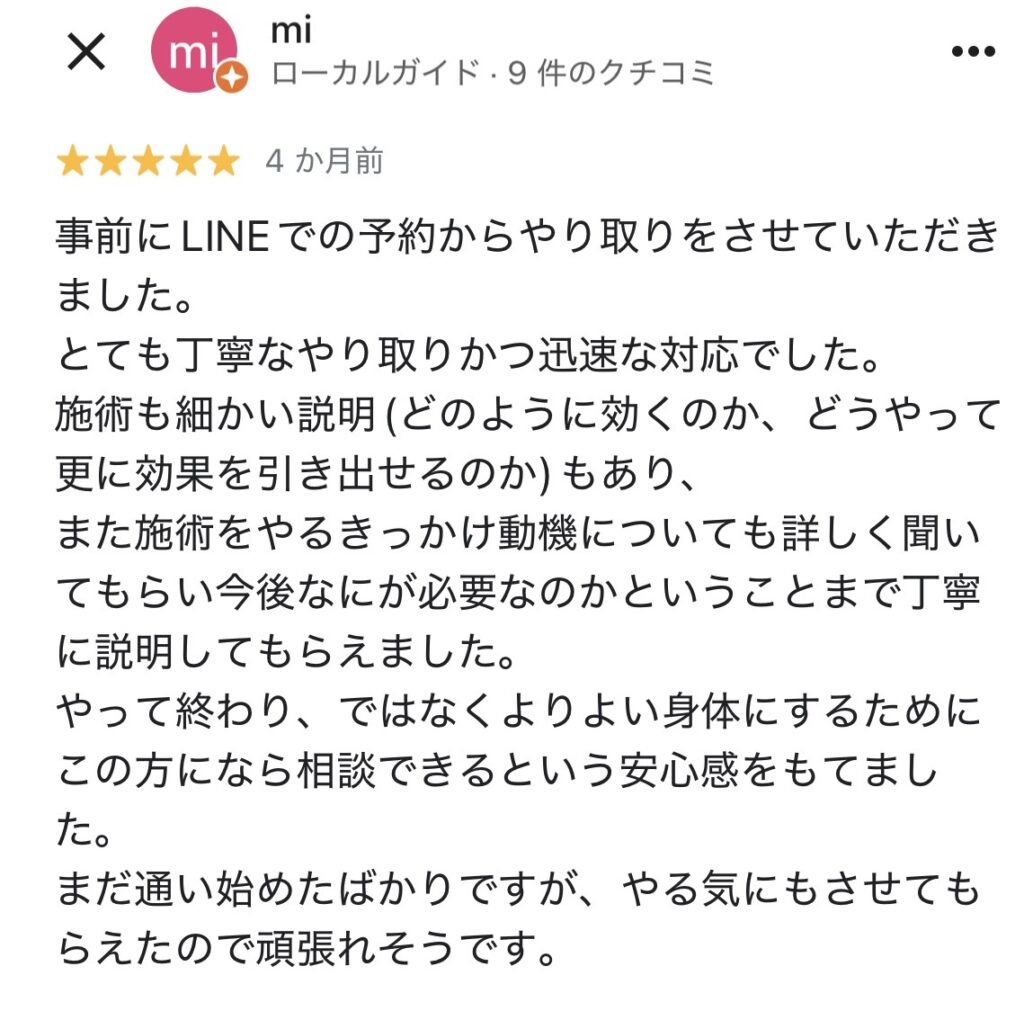Open reviewer mi's profile avatar
Screen dimensions: 1024x1011
tap(195, 51)
